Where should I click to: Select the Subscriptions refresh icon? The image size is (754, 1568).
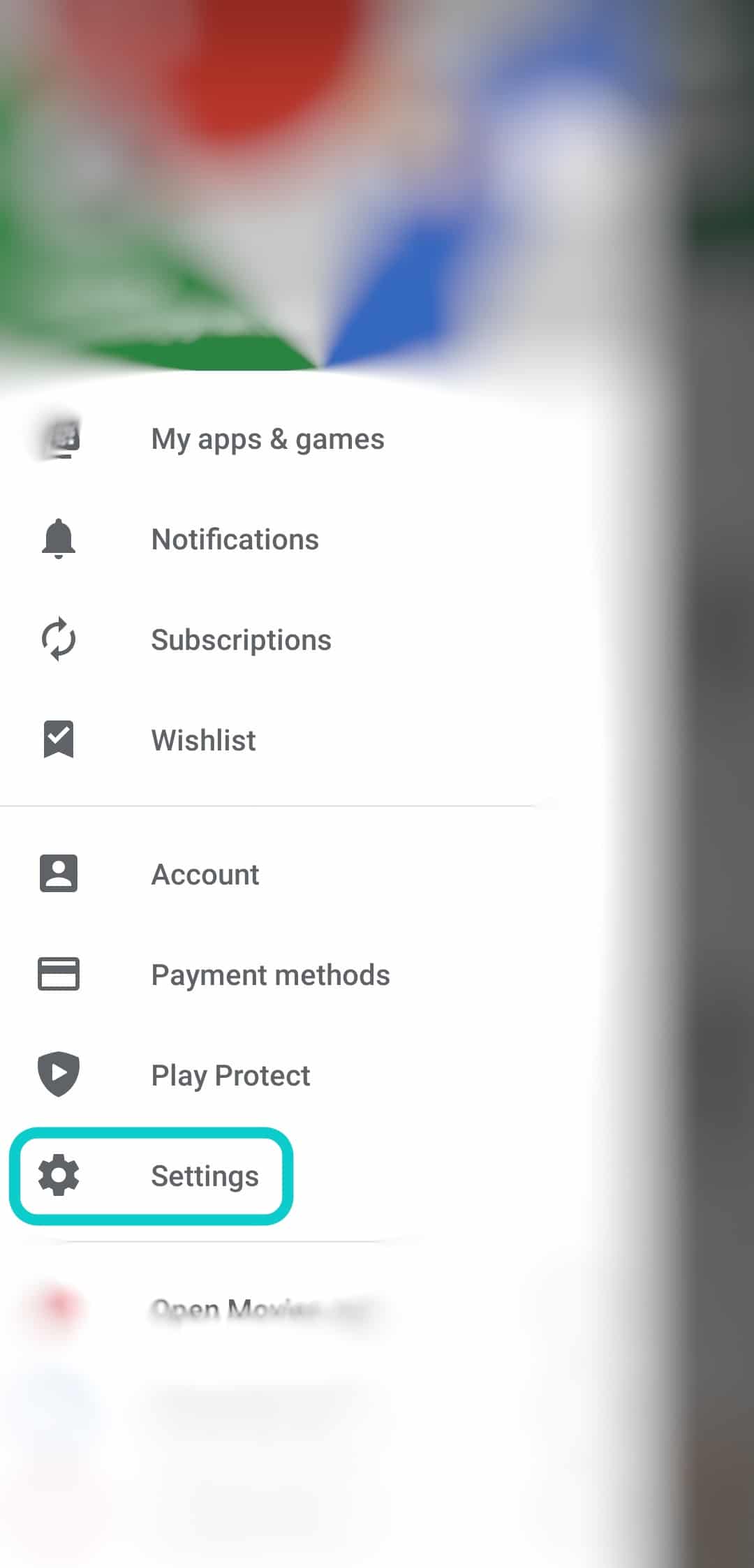(59, 639)
